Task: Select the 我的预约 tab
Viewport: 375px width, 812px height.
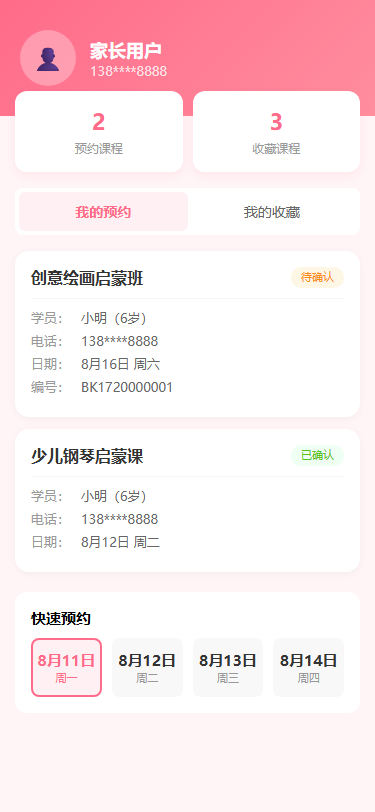Action: pos(103,212)
